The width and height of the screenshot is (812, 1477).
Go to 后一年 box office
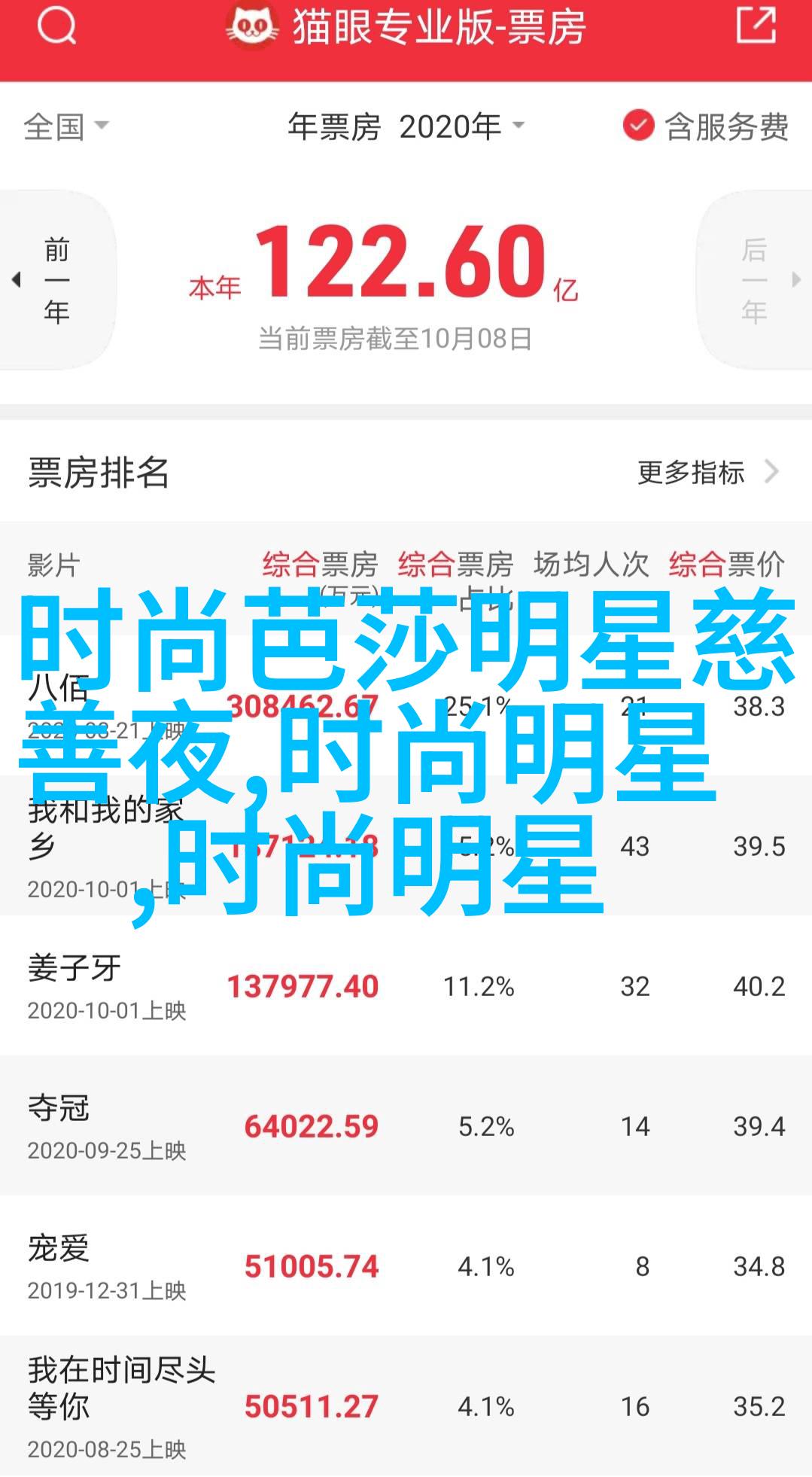(755, 280)
